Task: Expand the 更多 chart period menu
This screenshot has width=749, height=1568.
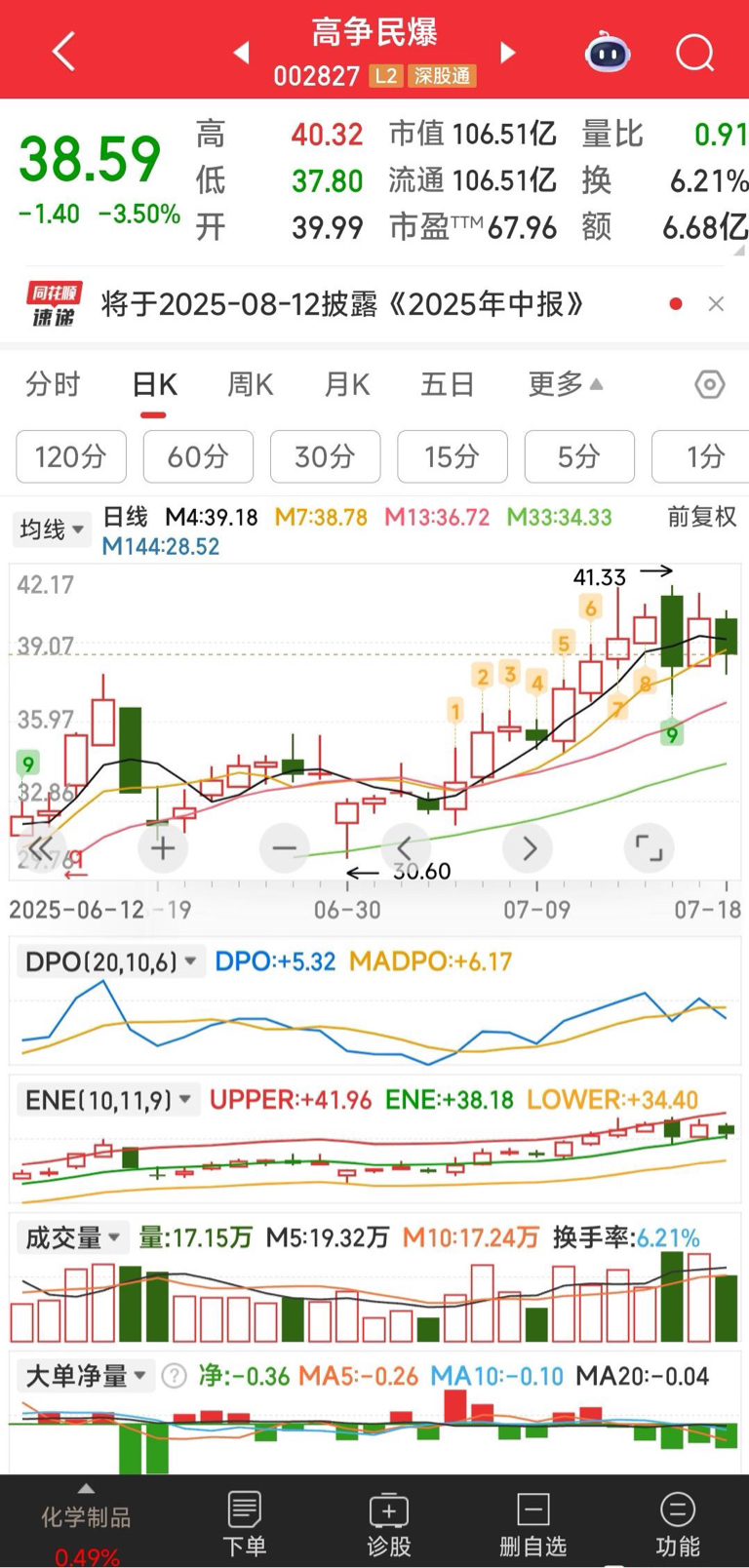Action: coord(566,384)
